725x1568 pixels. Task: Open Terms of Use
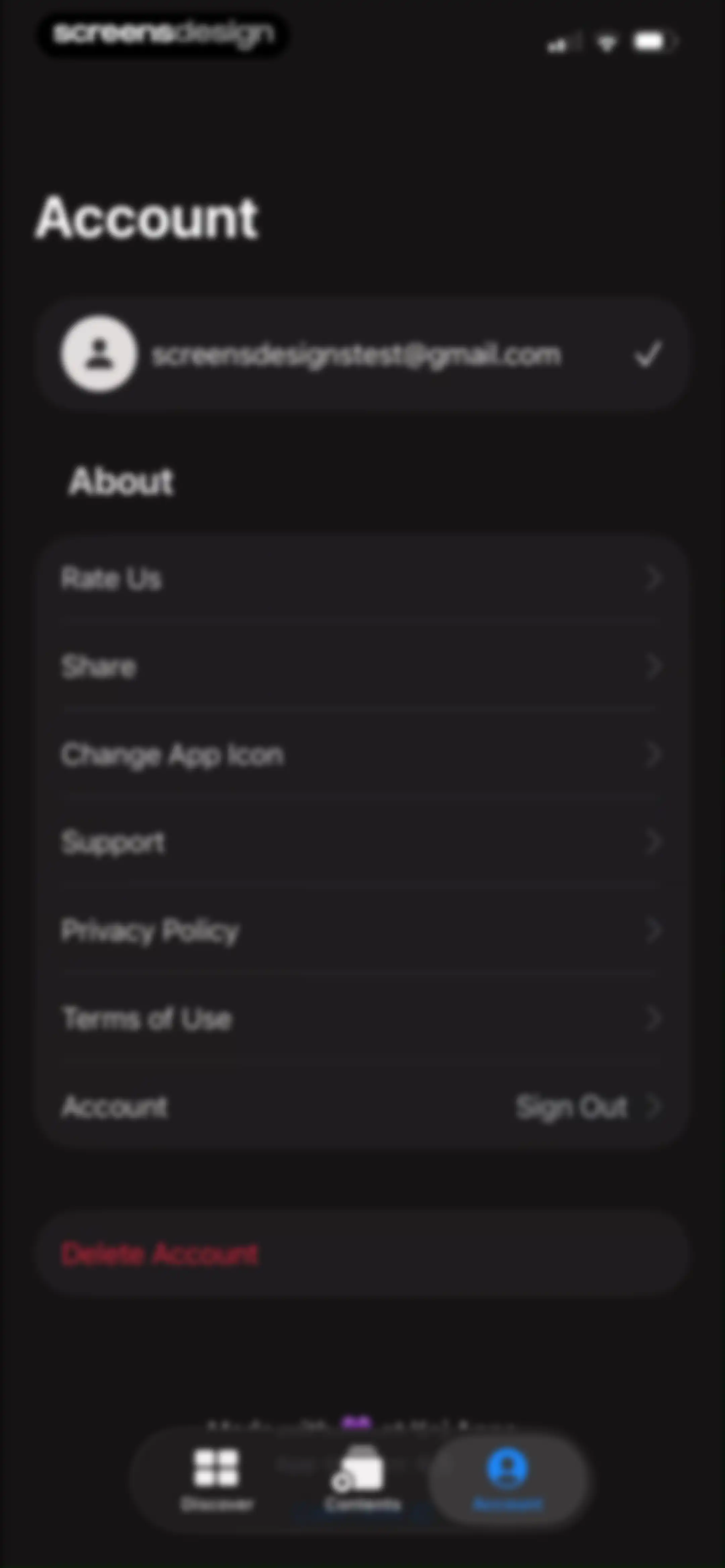[x=362, y=1018]
